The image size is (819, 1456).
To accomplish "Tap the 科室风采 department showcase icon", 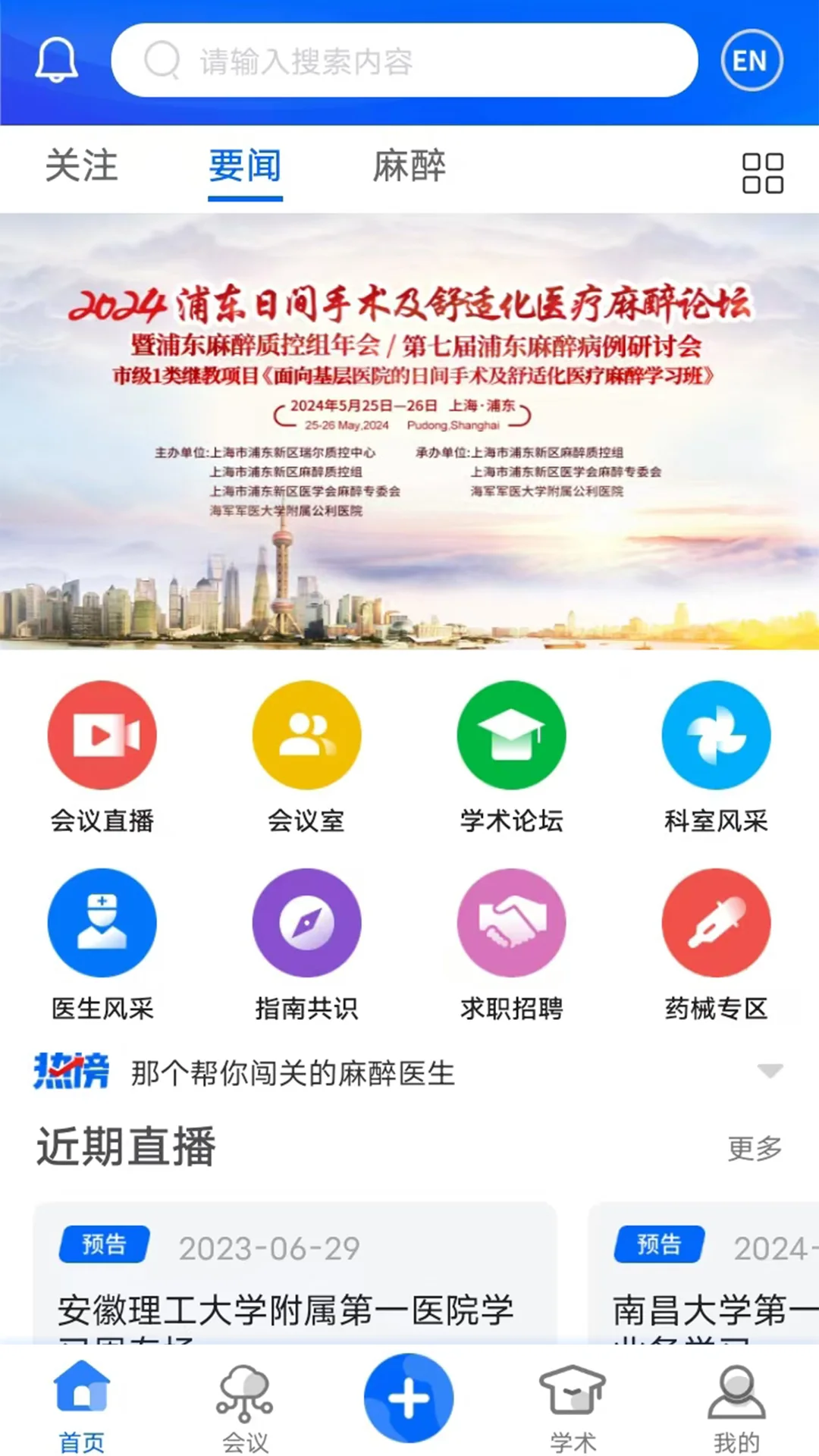I will [x=716, y=734].
